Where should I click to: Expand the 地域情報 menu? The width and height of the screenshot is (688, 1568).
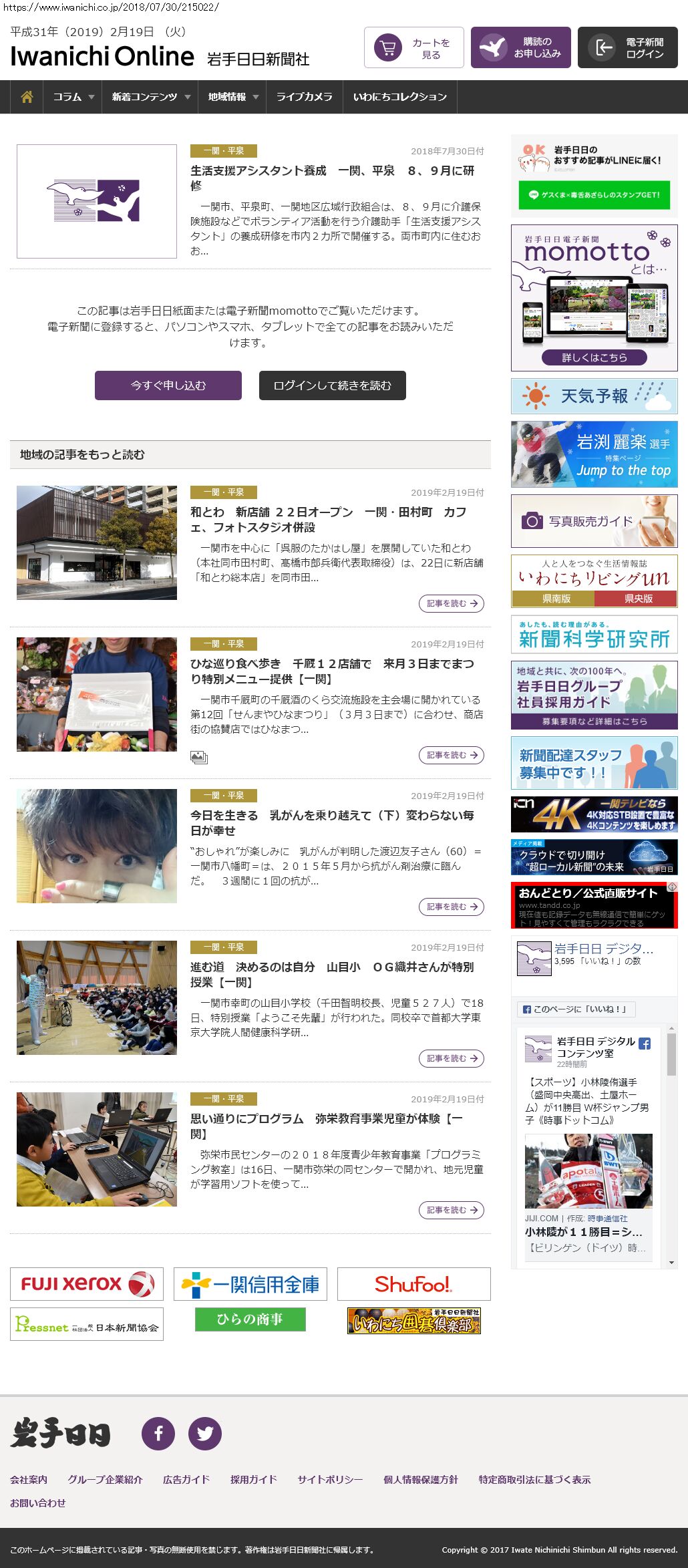click(232, 97)
